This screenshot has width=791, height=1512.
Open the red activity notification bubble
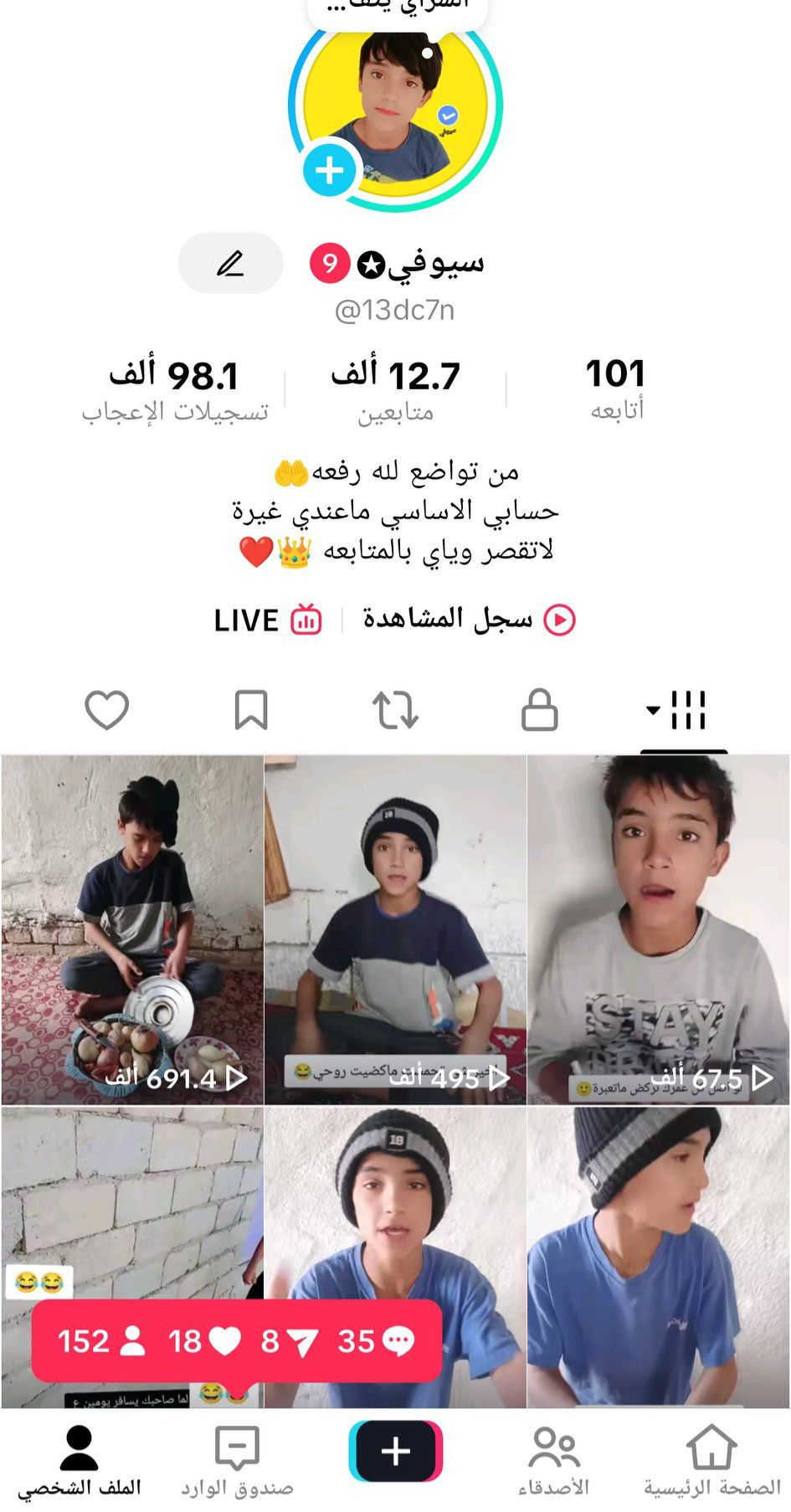click(236, 1341)
